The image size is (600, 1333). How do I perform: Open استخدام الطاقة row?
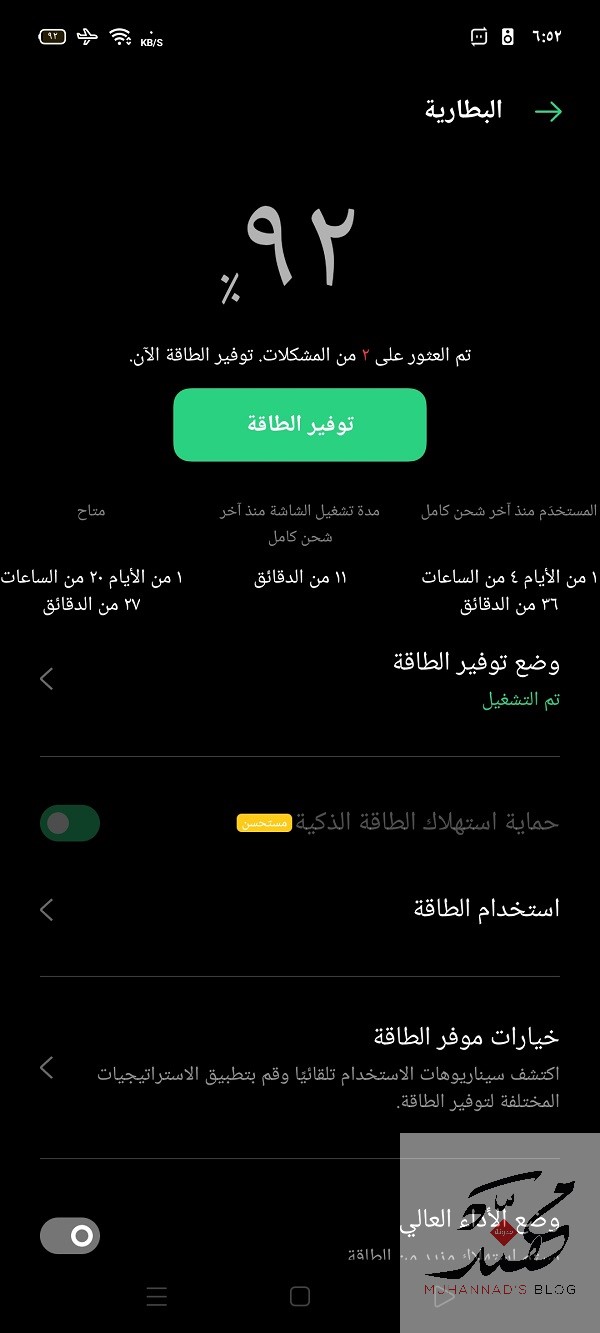coord(300,909)
